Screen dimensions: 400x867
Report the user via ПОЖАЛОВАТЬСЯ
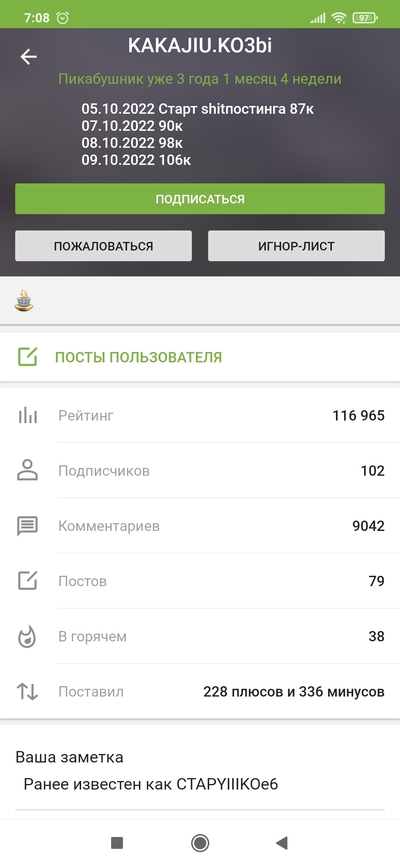[x=103, y=246]
